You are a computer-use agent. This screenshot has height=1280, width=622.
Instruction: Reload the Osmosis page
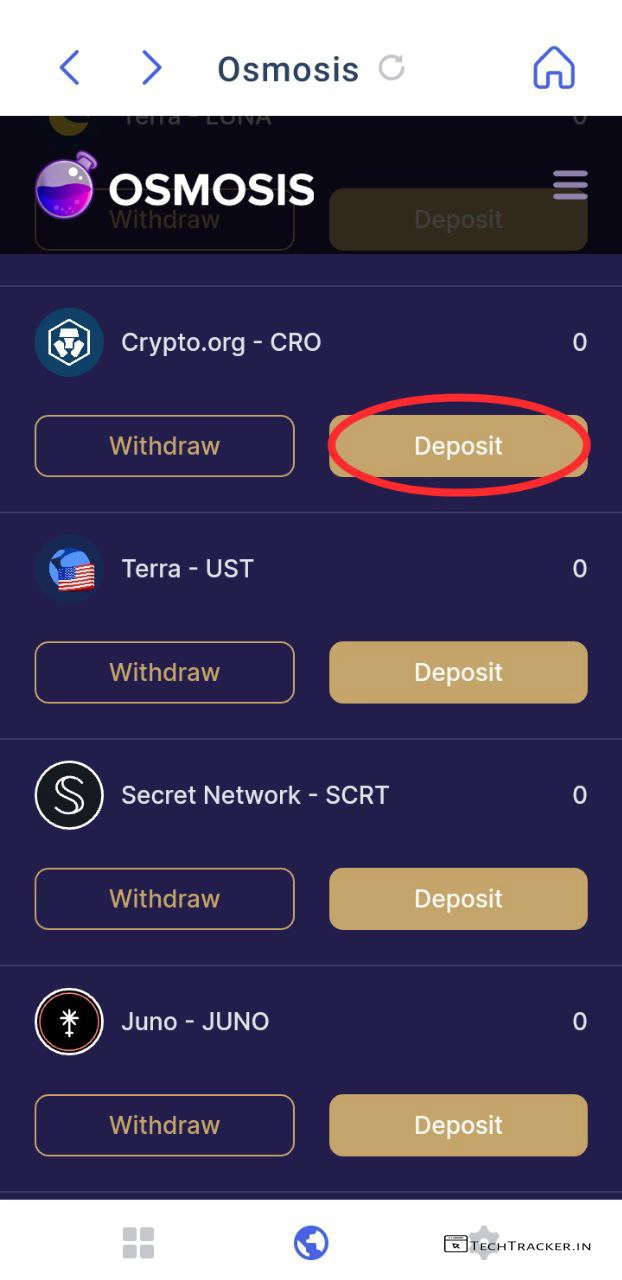pos(392,68)
